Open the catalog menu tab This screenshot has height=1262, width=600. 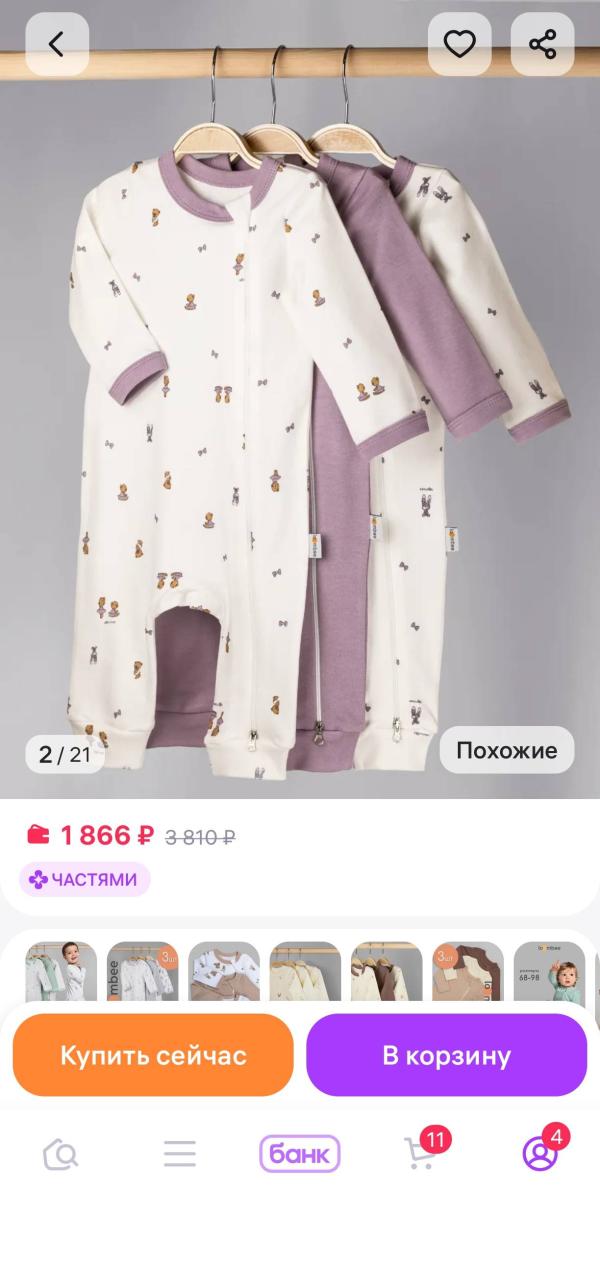click(180, 1154)
